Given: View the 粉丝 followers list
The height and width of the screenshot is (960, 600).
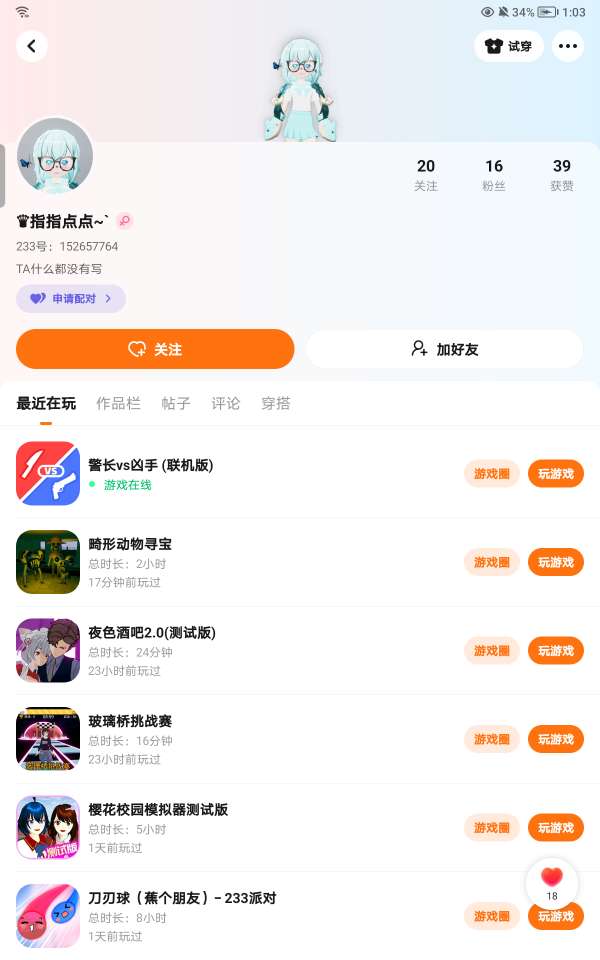Looking at the screenshot, I should pos(494,174).
